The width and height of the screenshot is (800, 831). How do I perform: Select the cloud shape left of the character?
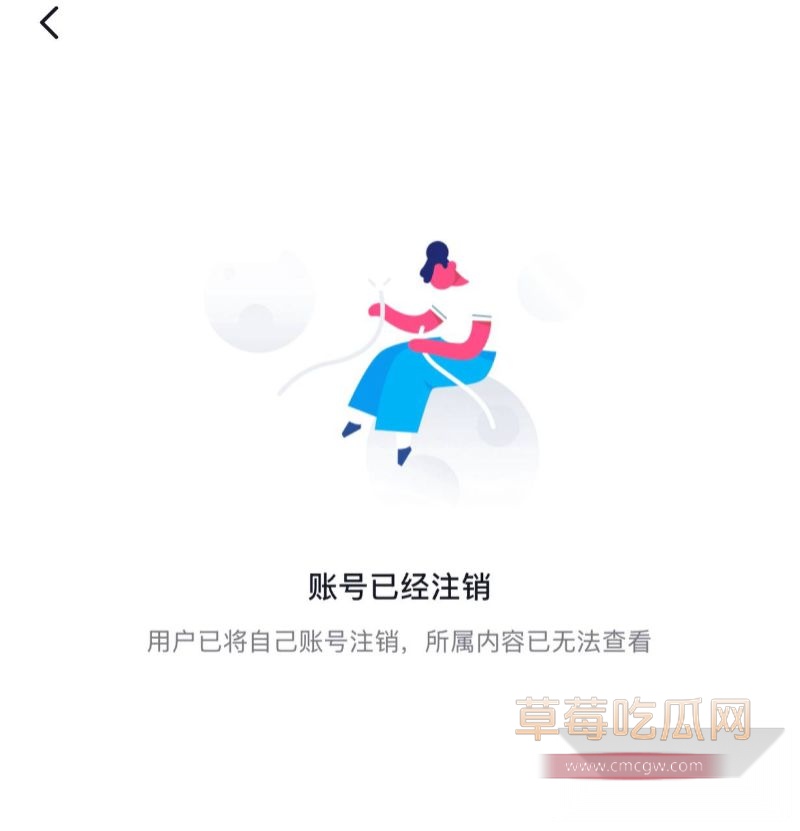click(255, 300)
